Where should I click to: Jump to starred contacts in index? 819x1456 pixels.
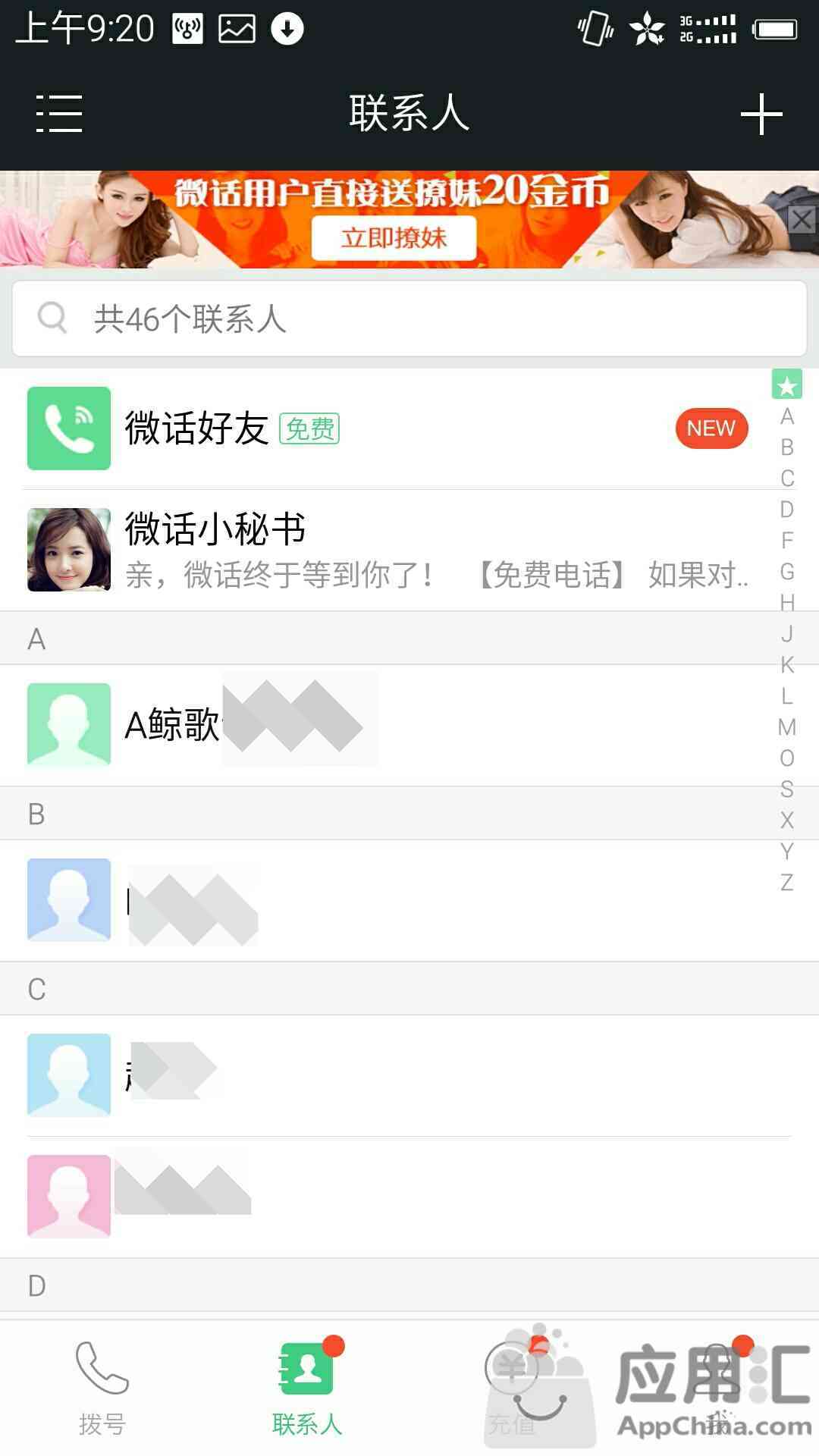click(x=787, y=385)
